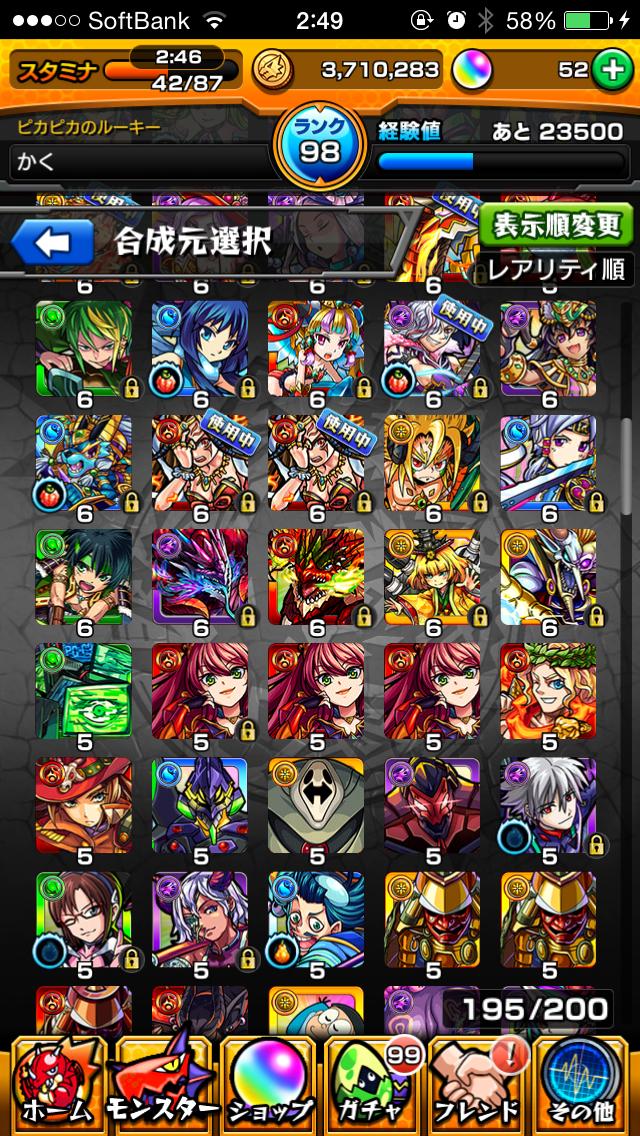Choose the dark red armored robot monster
This screenshot has width=640, height=1136.
tap(432, 806)
